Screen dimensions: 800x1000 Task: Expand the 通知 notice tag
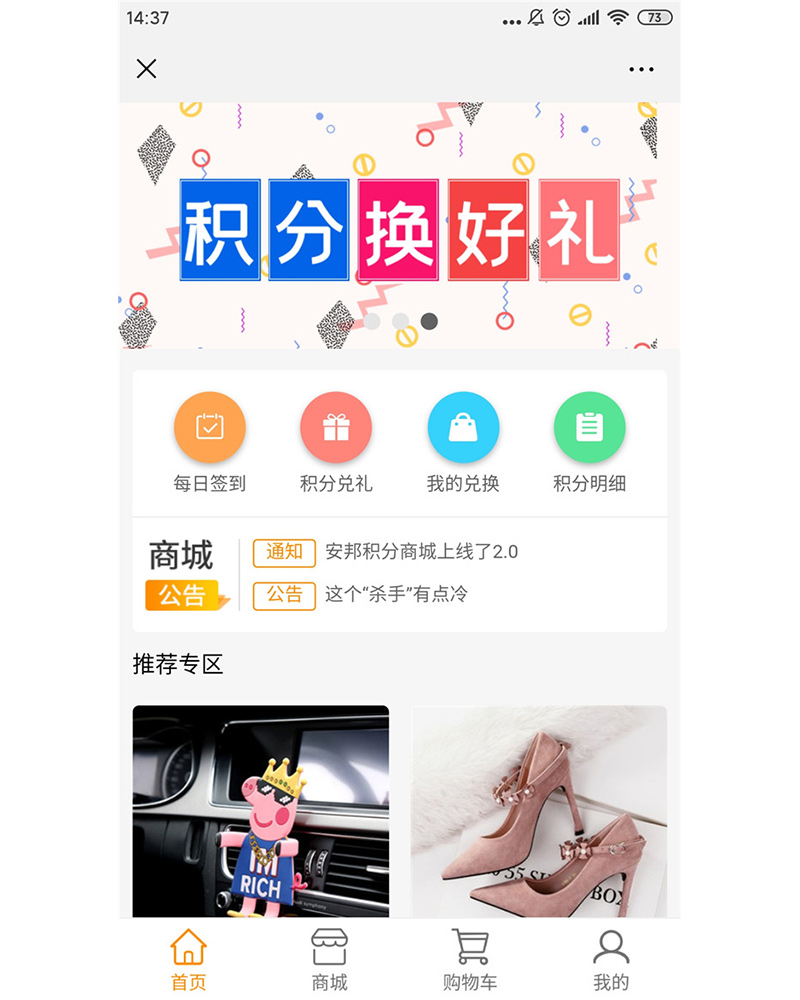point(284,552)
